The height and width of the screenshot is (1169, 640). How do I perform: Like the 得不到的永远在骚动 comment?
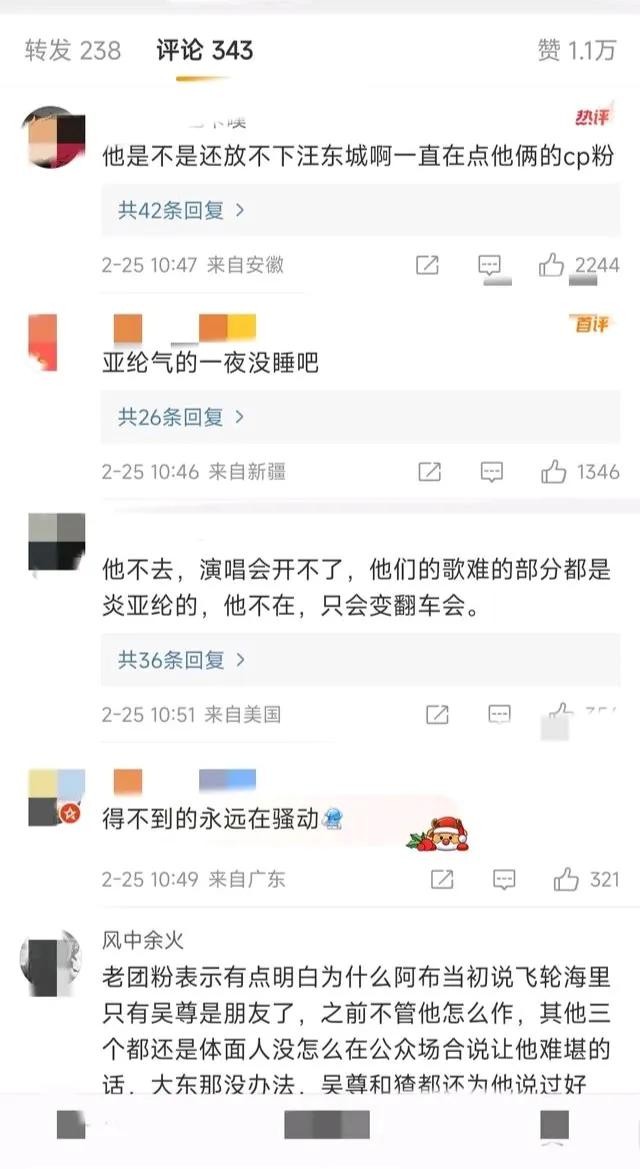click(x=566, y=879)
